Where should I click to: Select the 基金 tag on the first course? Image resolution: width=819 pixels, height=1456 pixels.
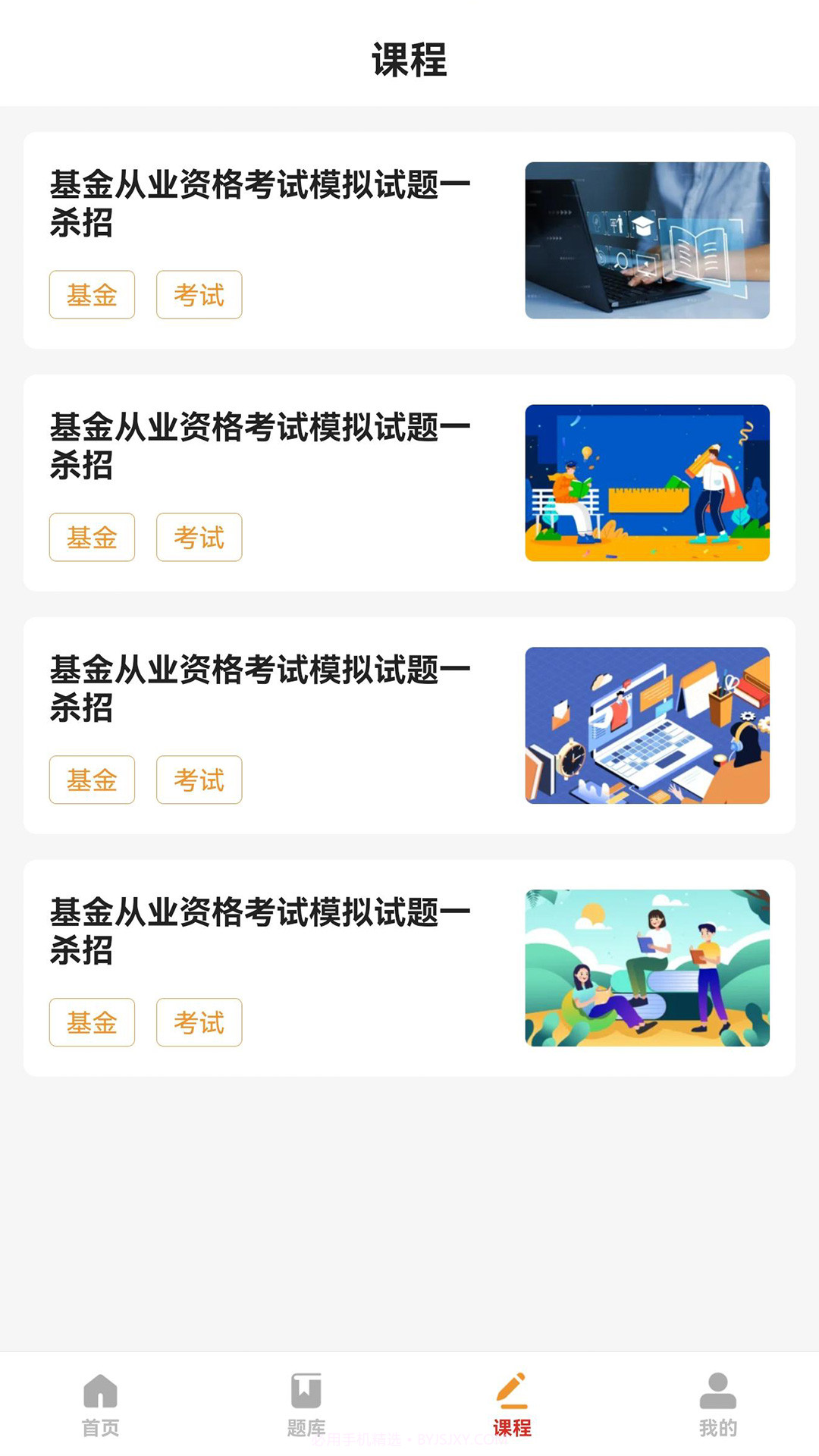coord(92,294)
